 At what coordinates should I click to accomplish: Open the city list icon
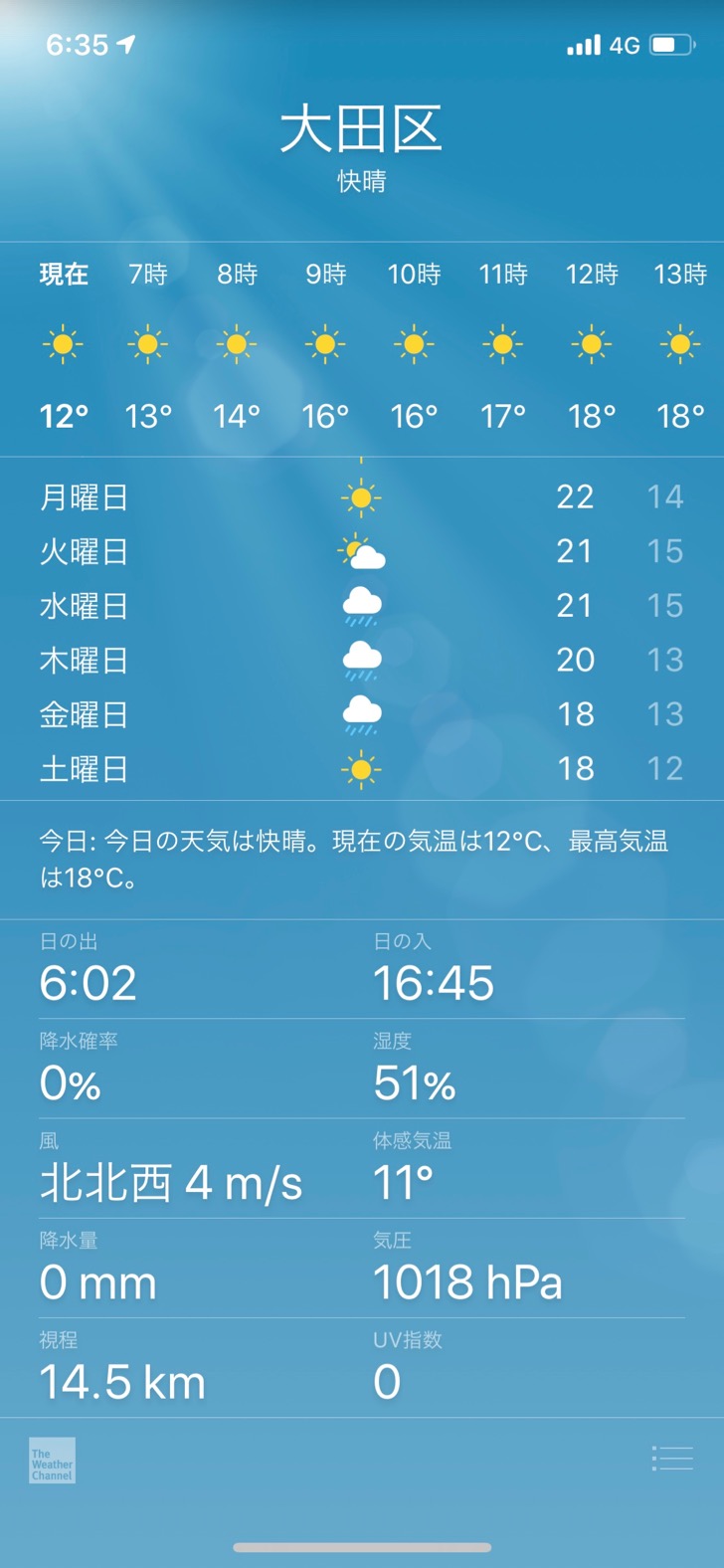click(x=672, y=1459)
